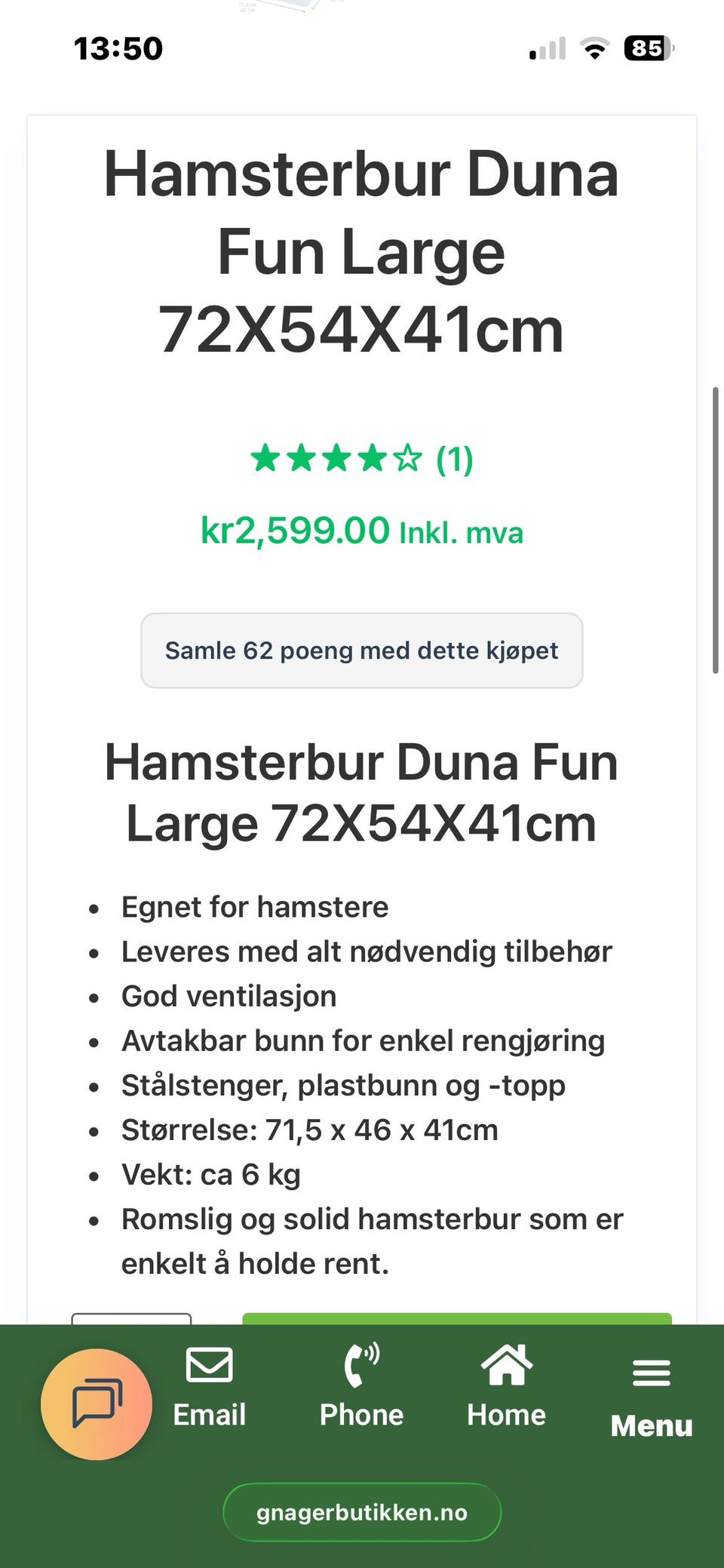Go to the Home page
The width and height of the screenshot is (724, 1568).
(x=506, y=1387)
